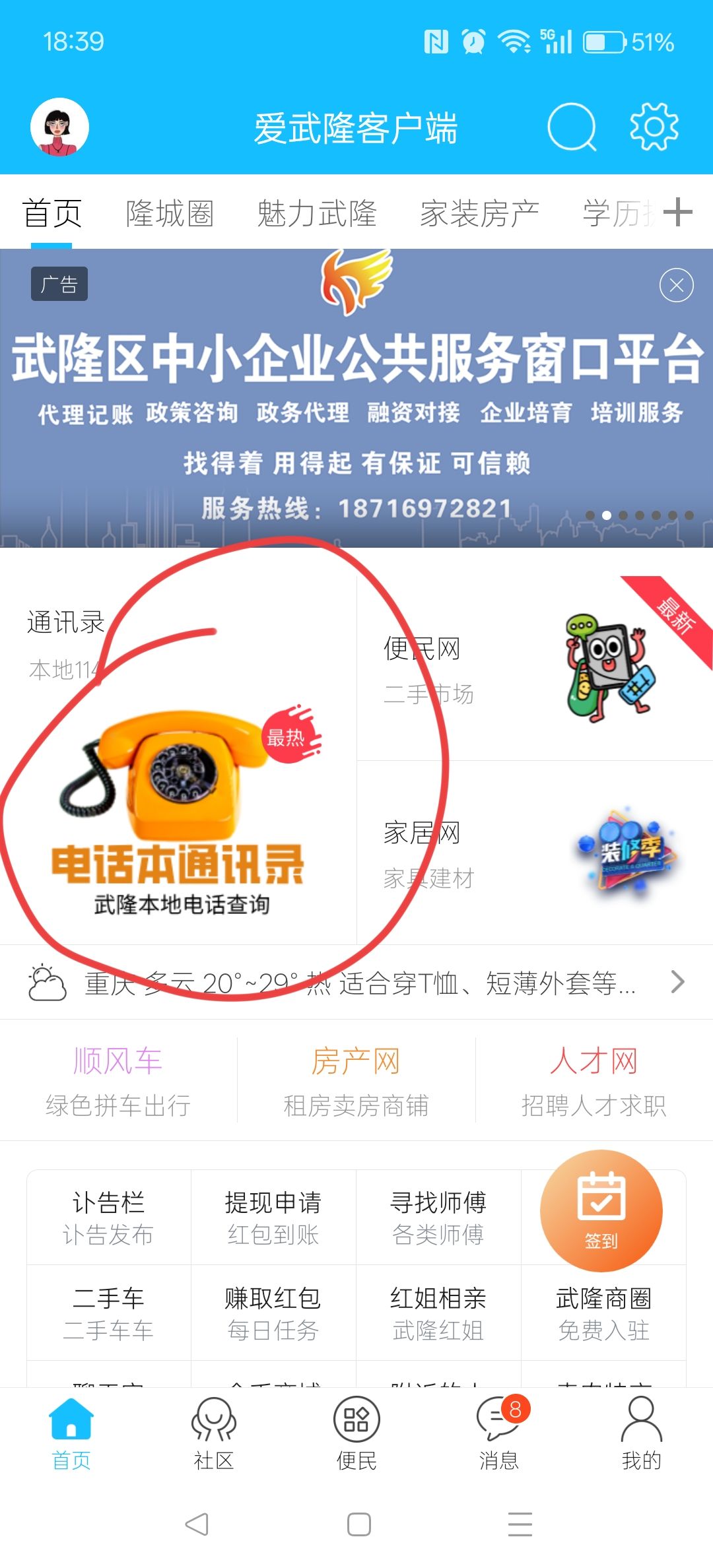Open 家居网 furniture section
Screen dimensions: 713x1568
(535, 853)
